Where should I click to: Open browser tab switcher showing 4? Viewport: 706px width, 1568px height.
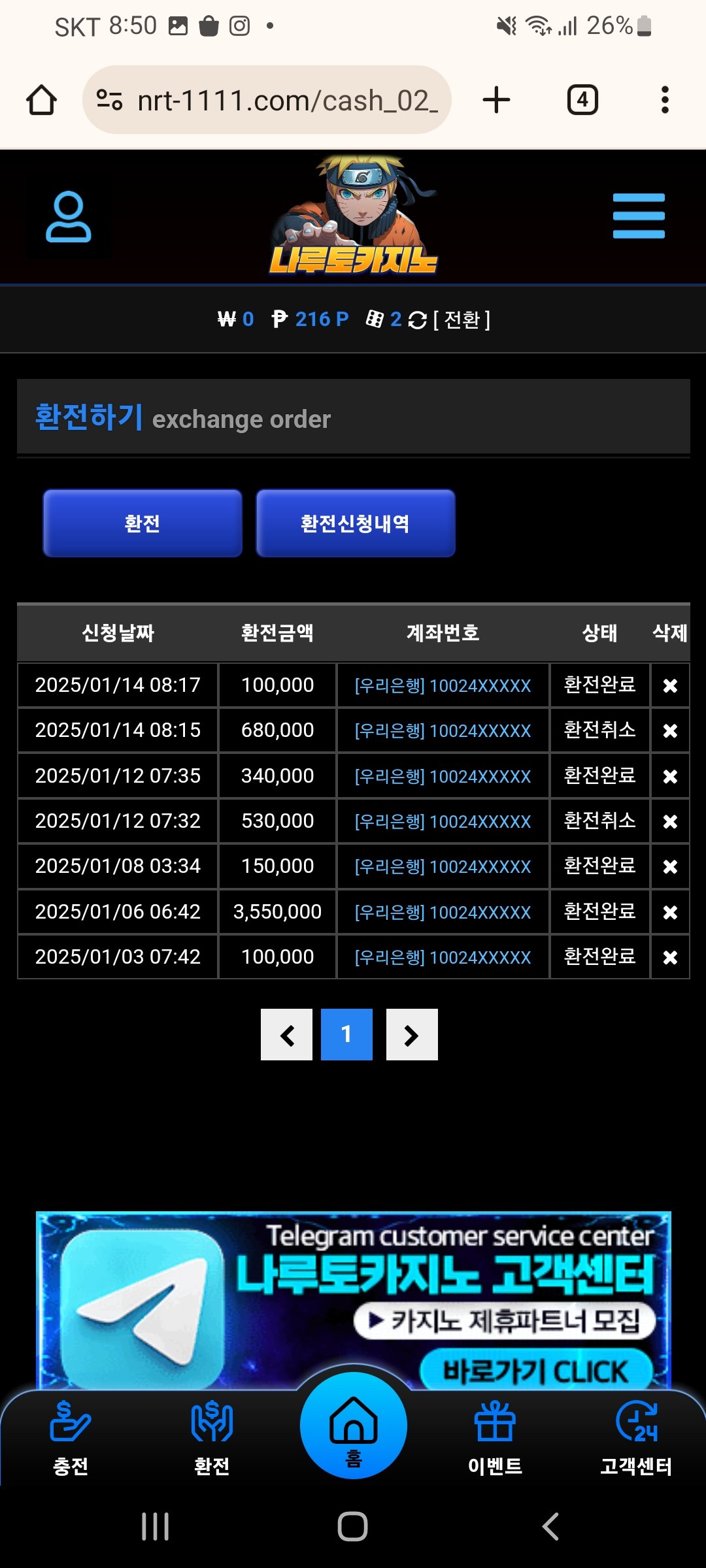tap(582, 100)
